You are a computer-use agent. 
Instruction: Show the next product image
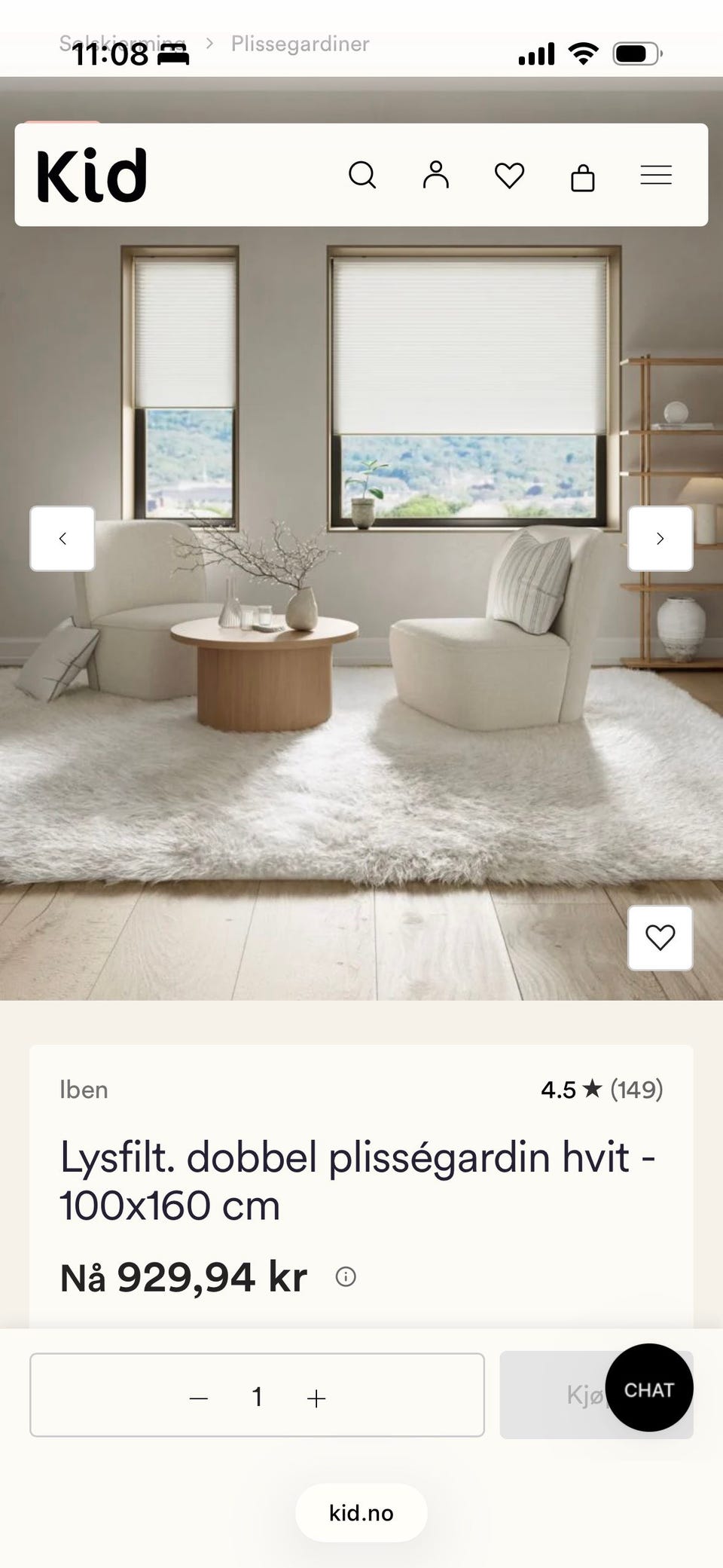coord(660,539)
